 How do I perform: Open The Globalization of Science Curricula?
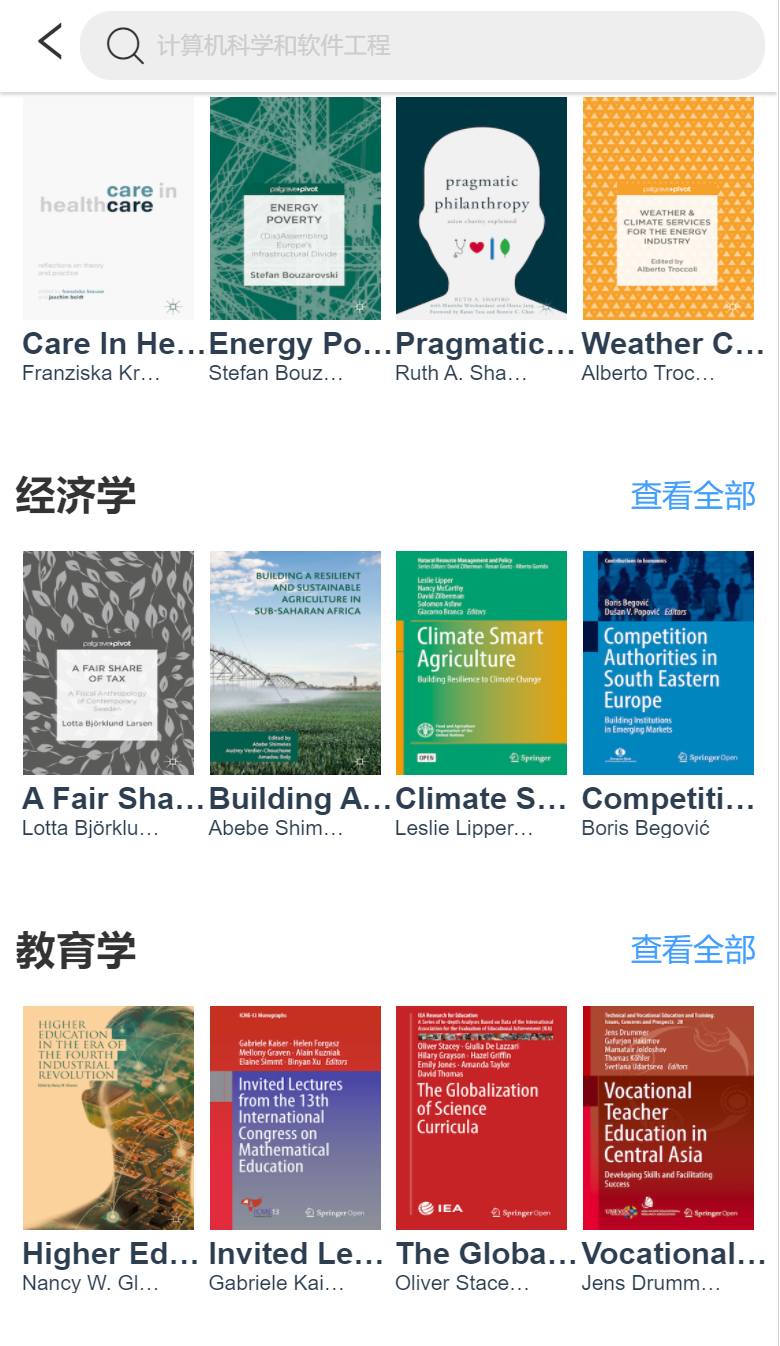pyautogui.click(x=481, y=1118)
